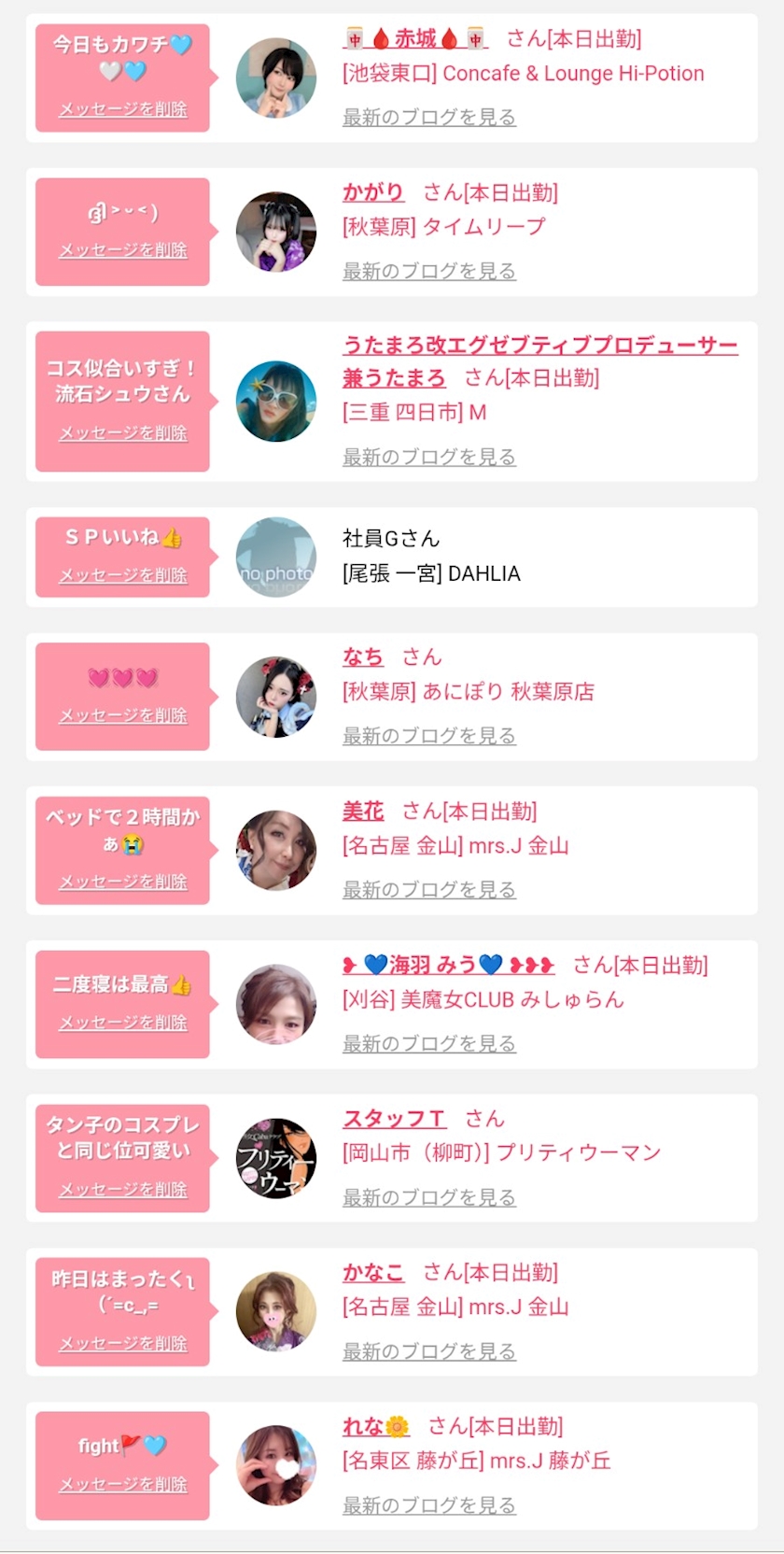This screenshot has width=784, height=1554.
Task: Delete the fight message
Action: tap(123, 1485)
